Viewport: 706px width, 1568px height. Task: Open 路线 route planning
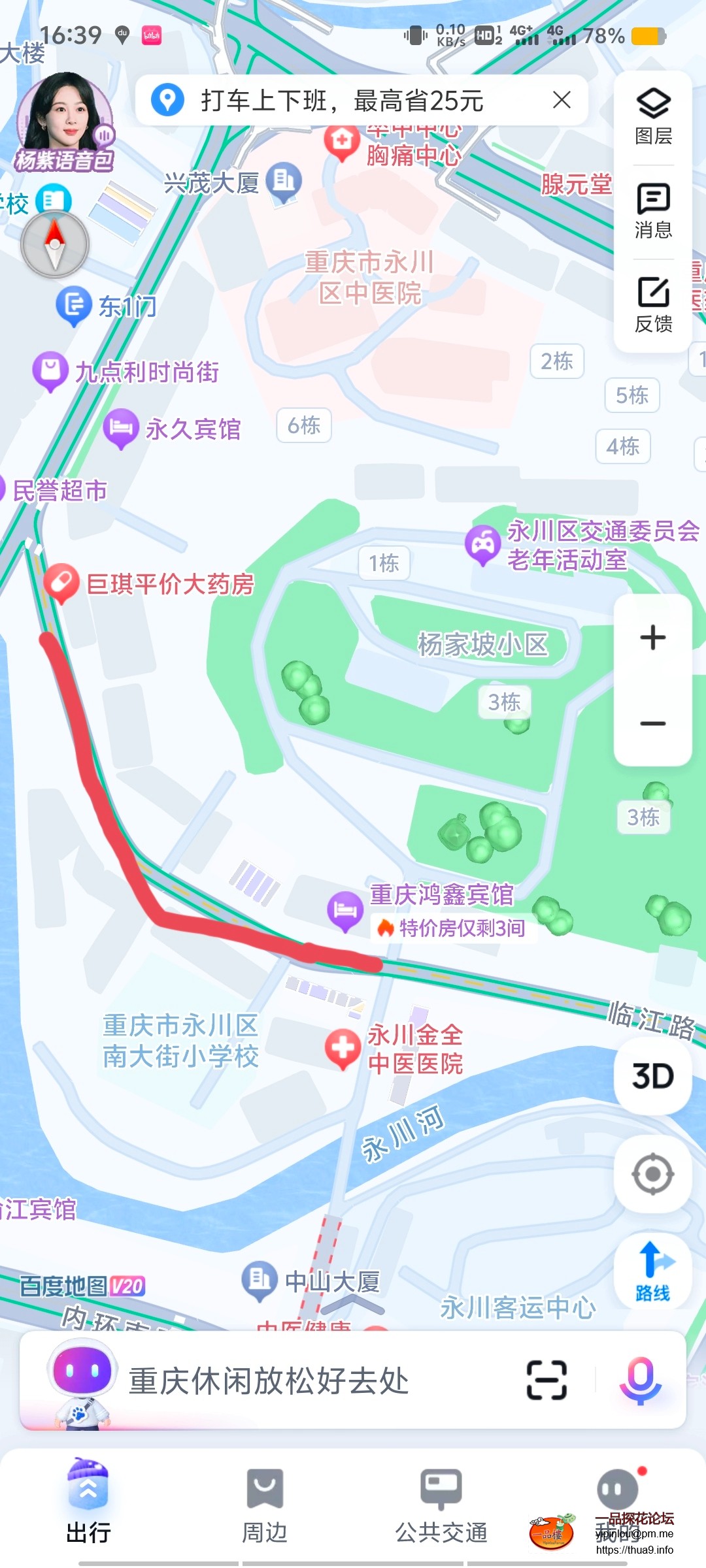652,1271
